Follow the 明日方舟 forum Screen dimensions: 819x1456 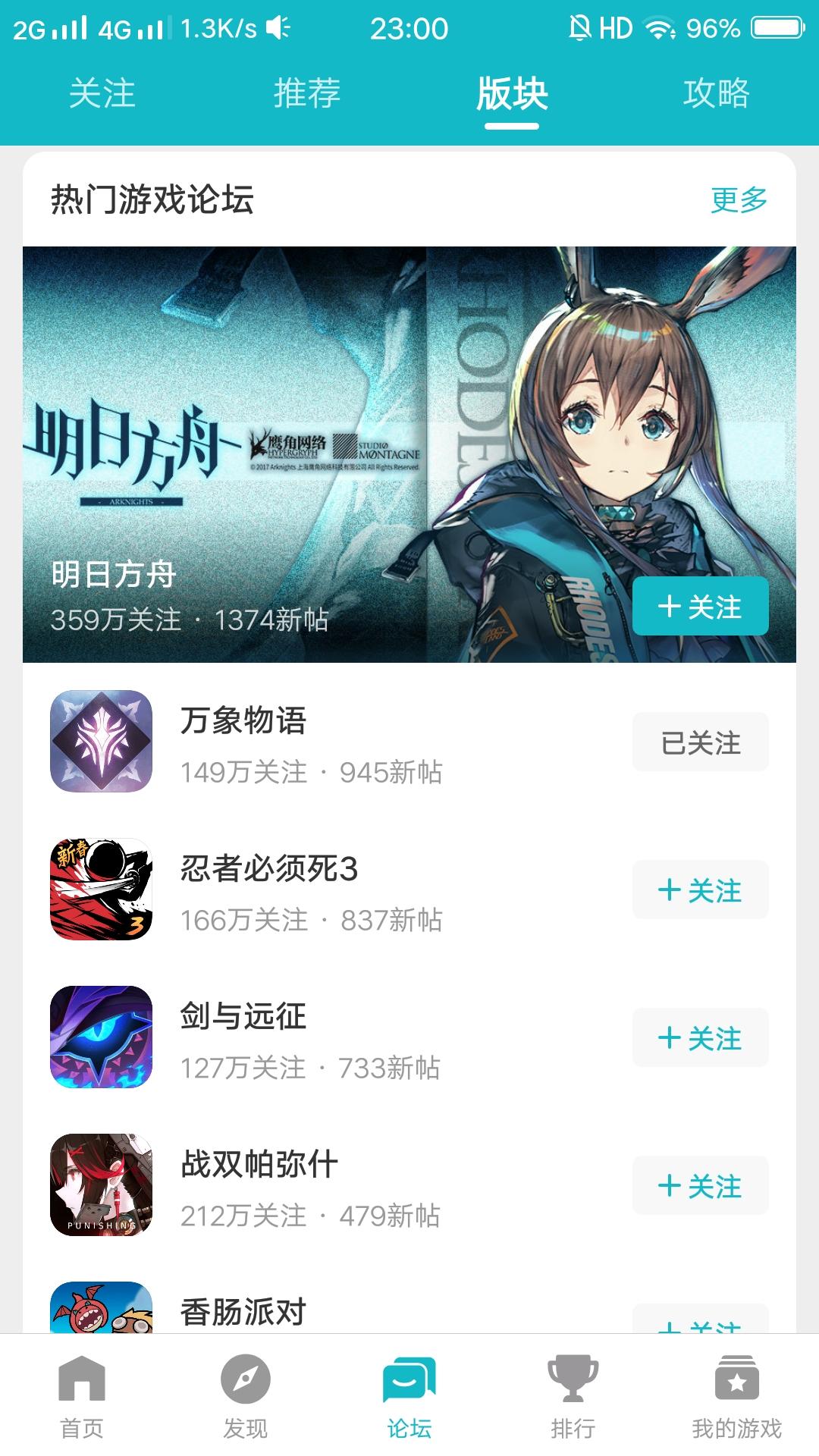coord(700,606)
